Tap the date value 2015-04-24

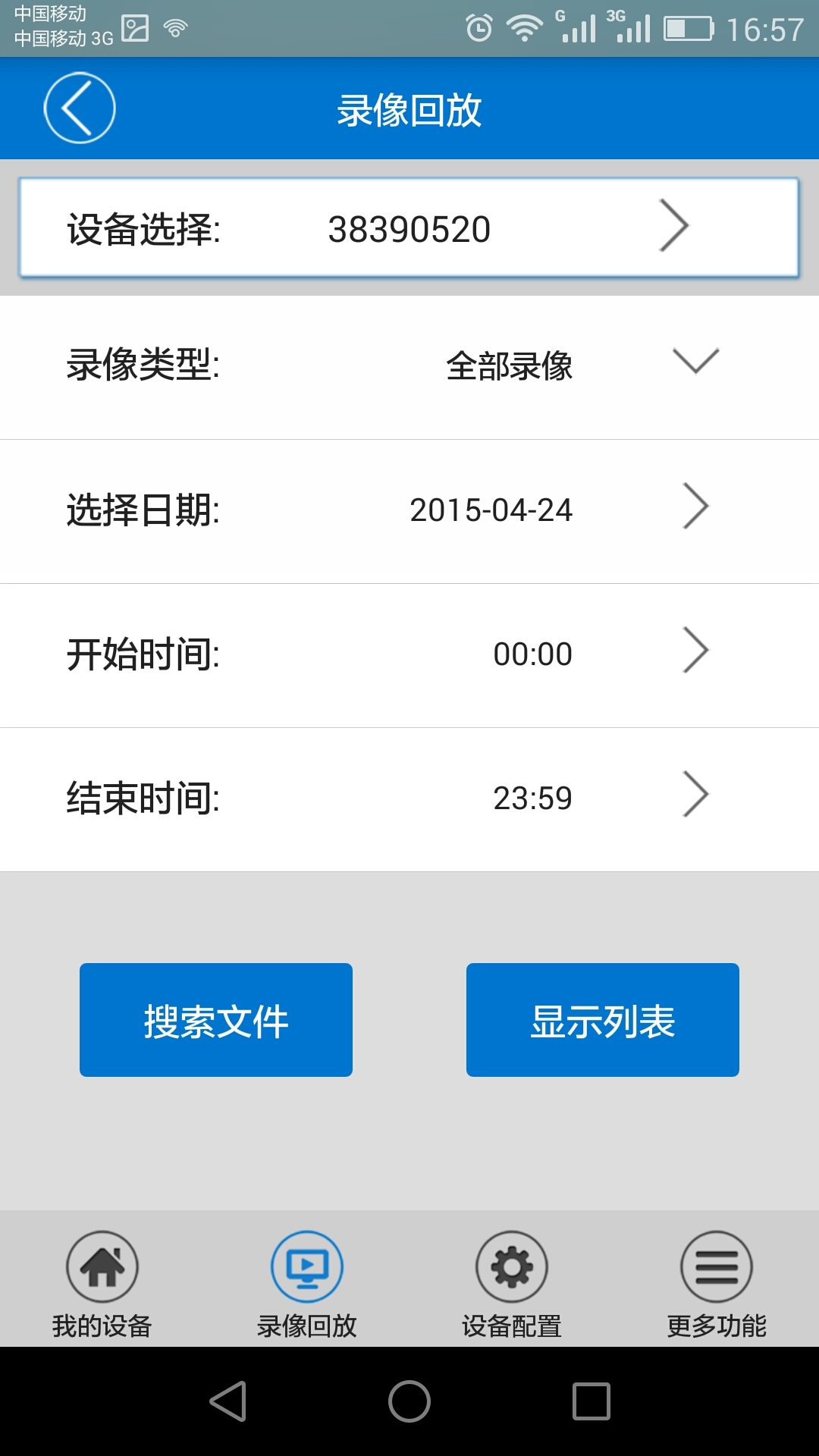(491, 510)
